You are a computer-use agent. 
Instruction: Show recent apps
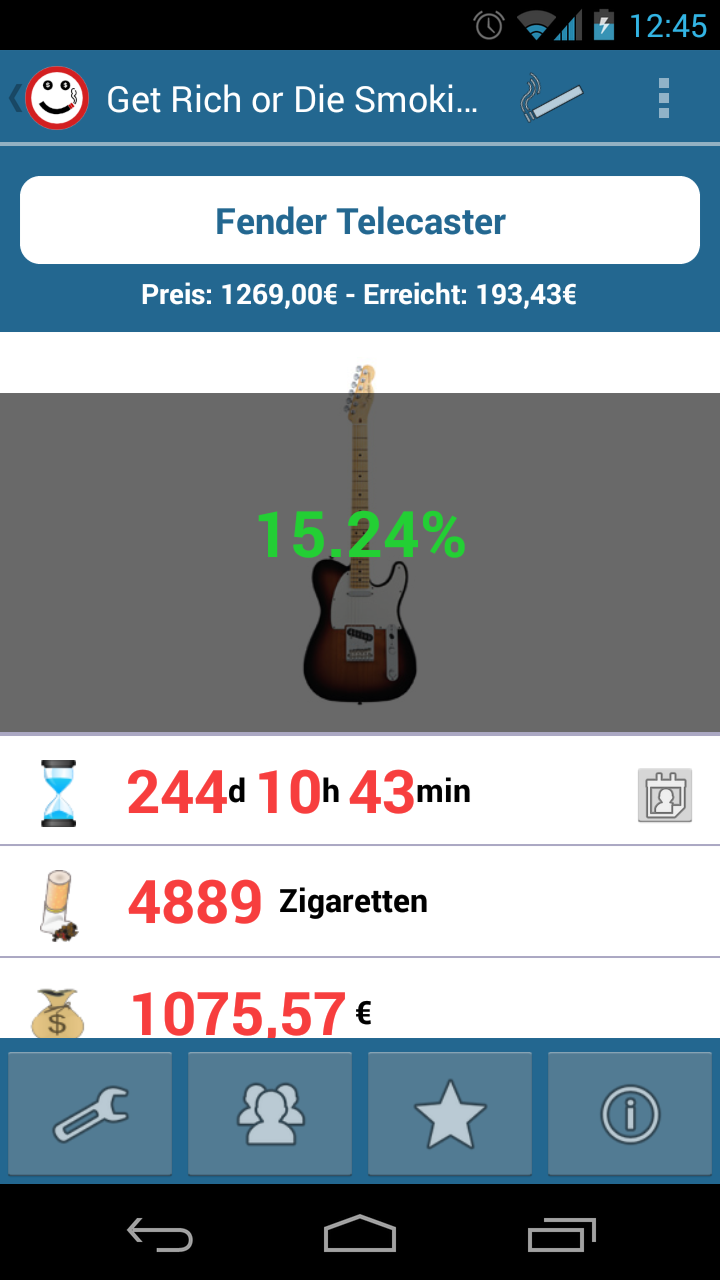pos(562,1234)
